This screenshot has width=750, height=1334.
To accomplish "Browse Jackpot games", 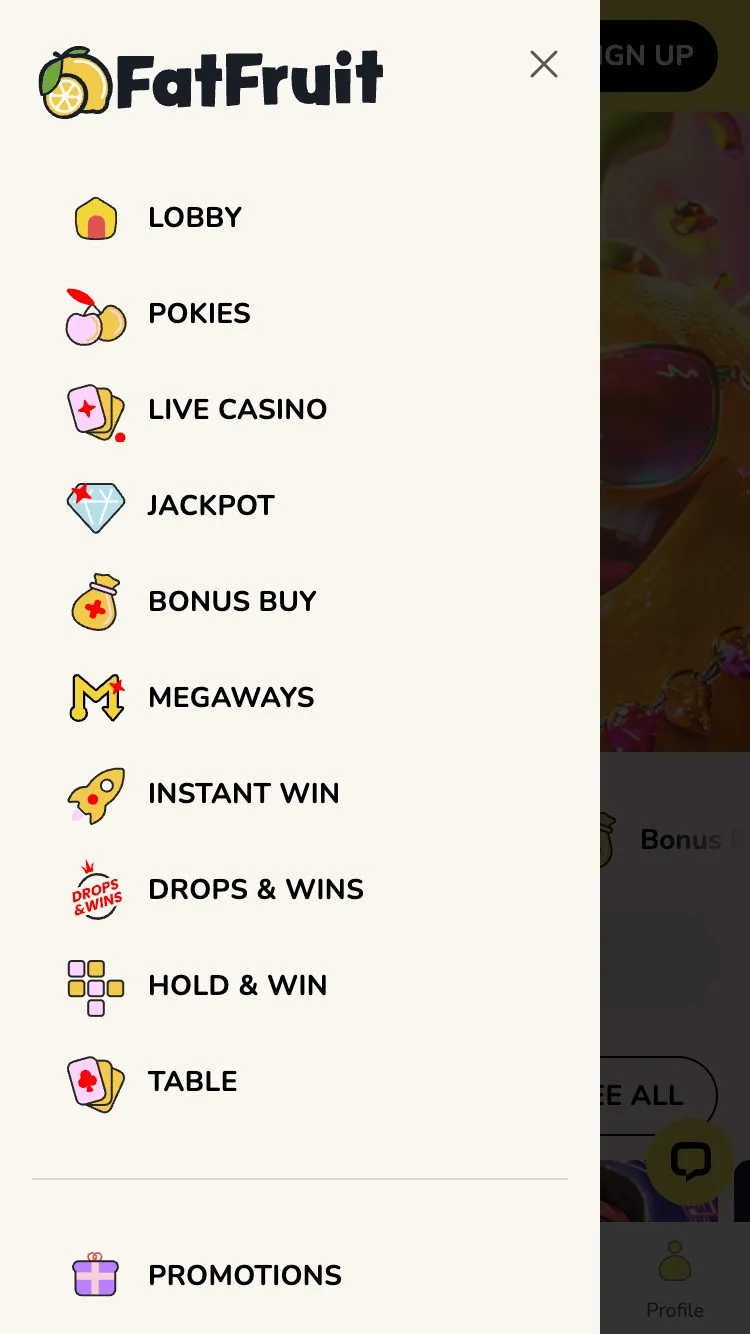I will (210, 506).
